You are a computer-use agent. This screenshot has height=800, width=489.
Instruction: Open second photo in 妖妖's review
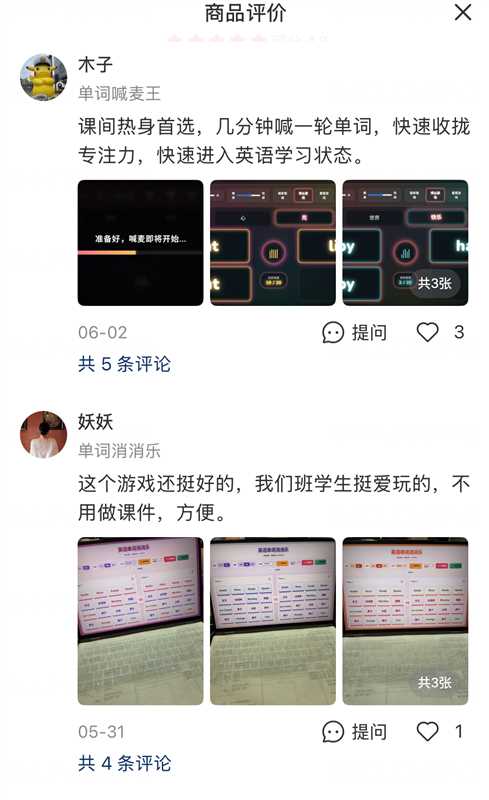click(273, 621)
